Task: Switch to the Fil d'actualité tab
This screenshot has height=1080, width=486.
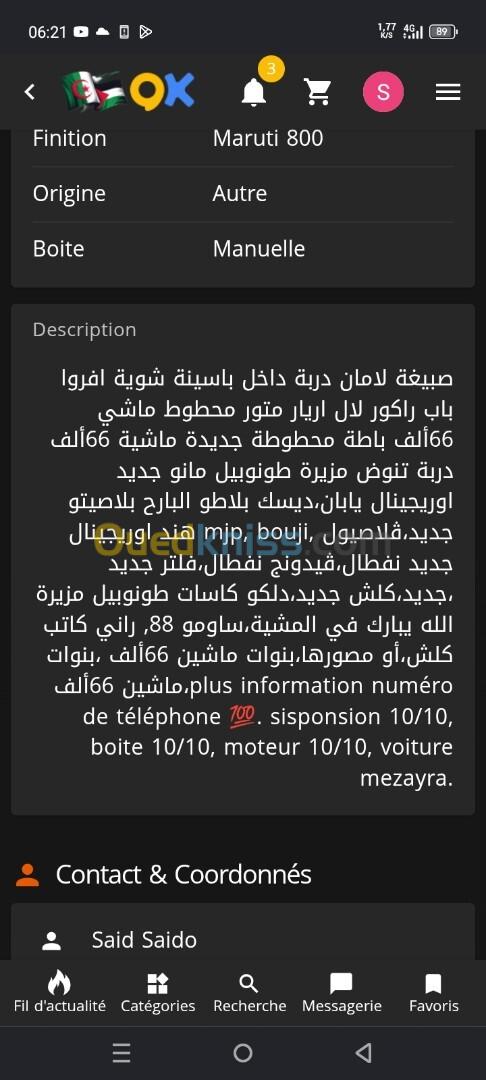Action: [x=60, y=993]
